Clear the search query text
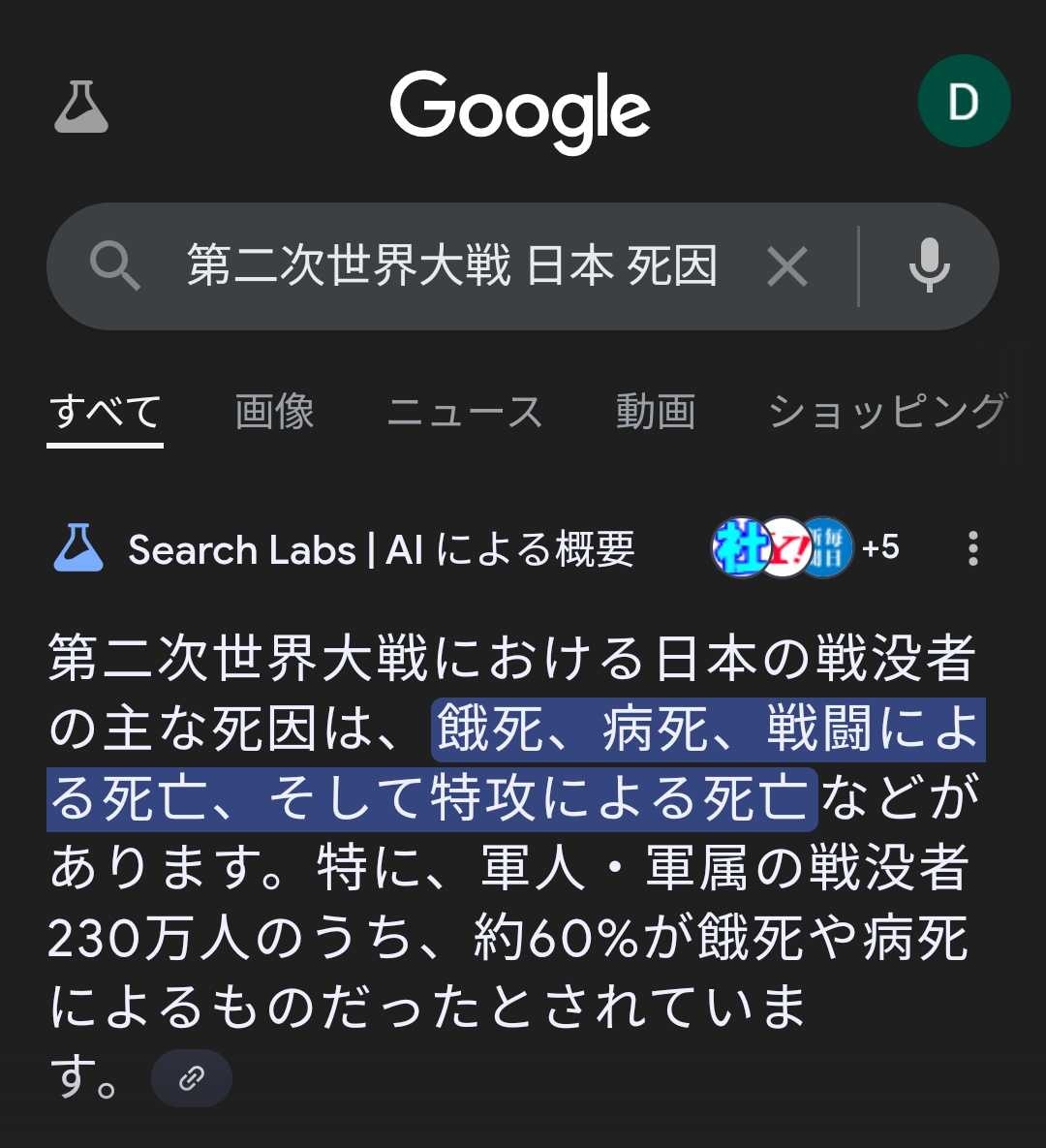The image size is (1046, 1148). point(787,265)
